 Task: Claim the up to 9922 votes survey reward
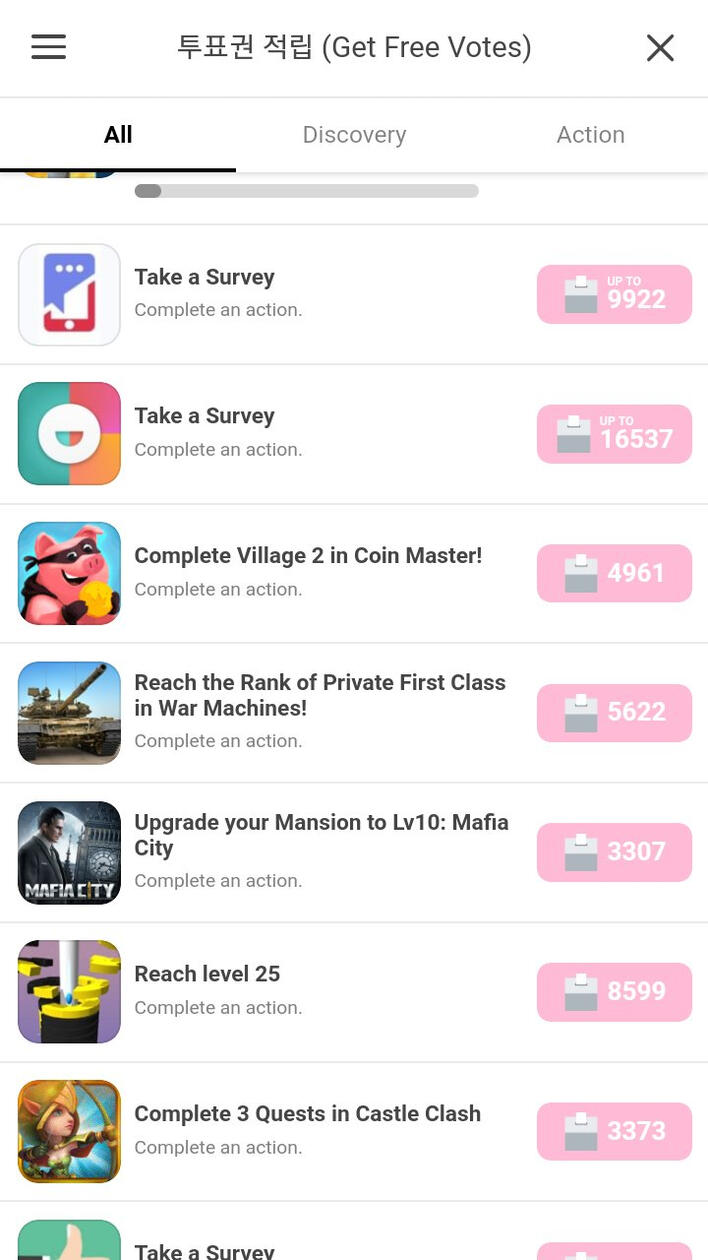coord(614,294)
